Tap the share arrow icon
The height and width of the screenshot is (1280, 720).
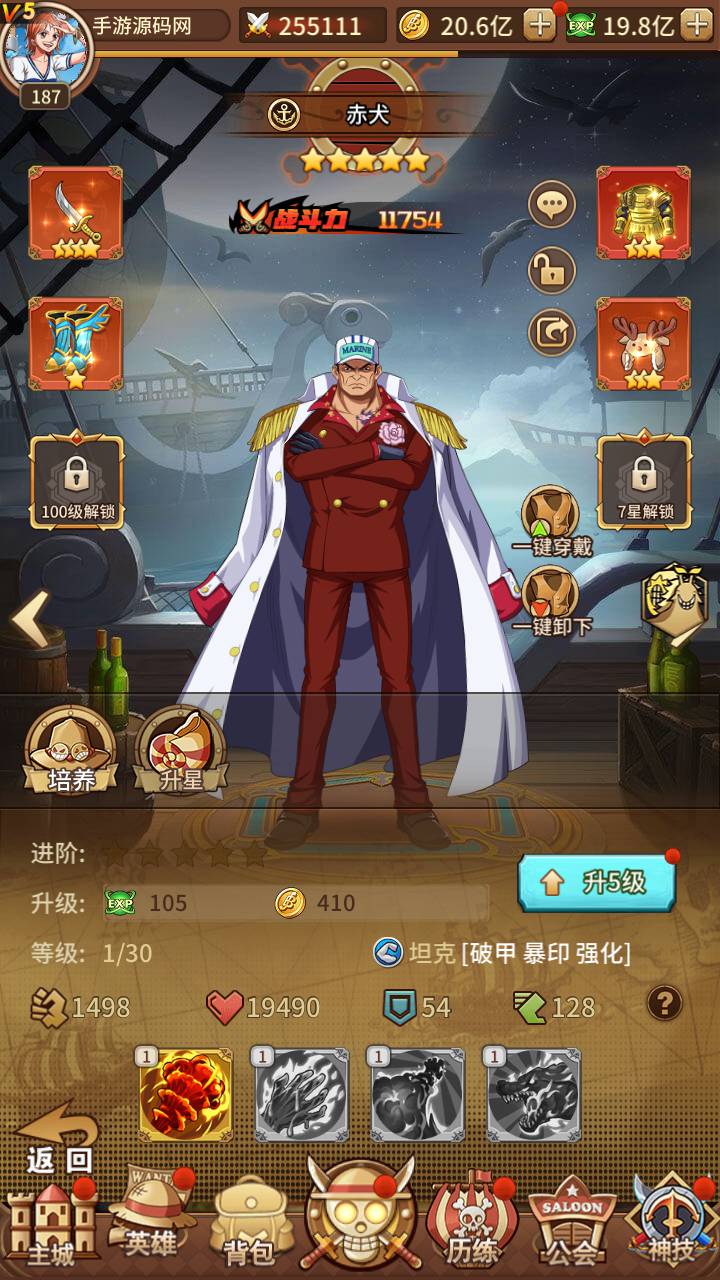tap(551, 333)
